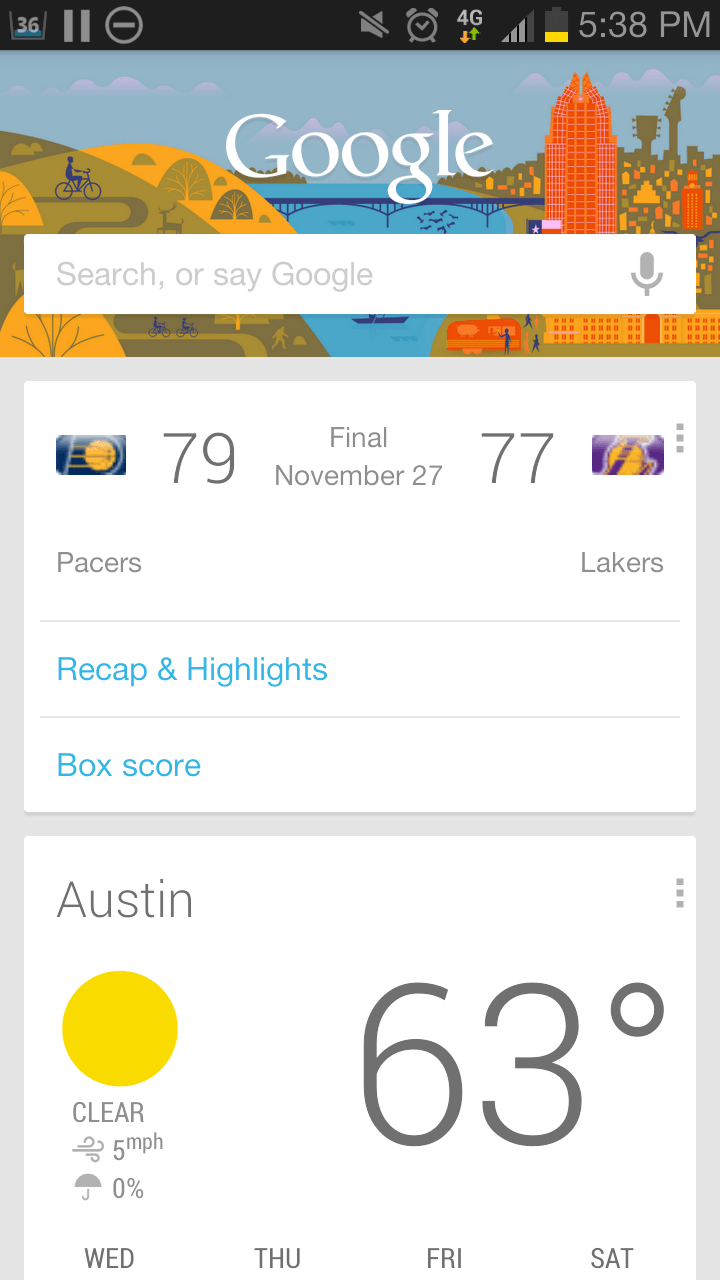The image size is (720, 1280).
Task: Start voice search with the microphone
Action: click(647, 274)
